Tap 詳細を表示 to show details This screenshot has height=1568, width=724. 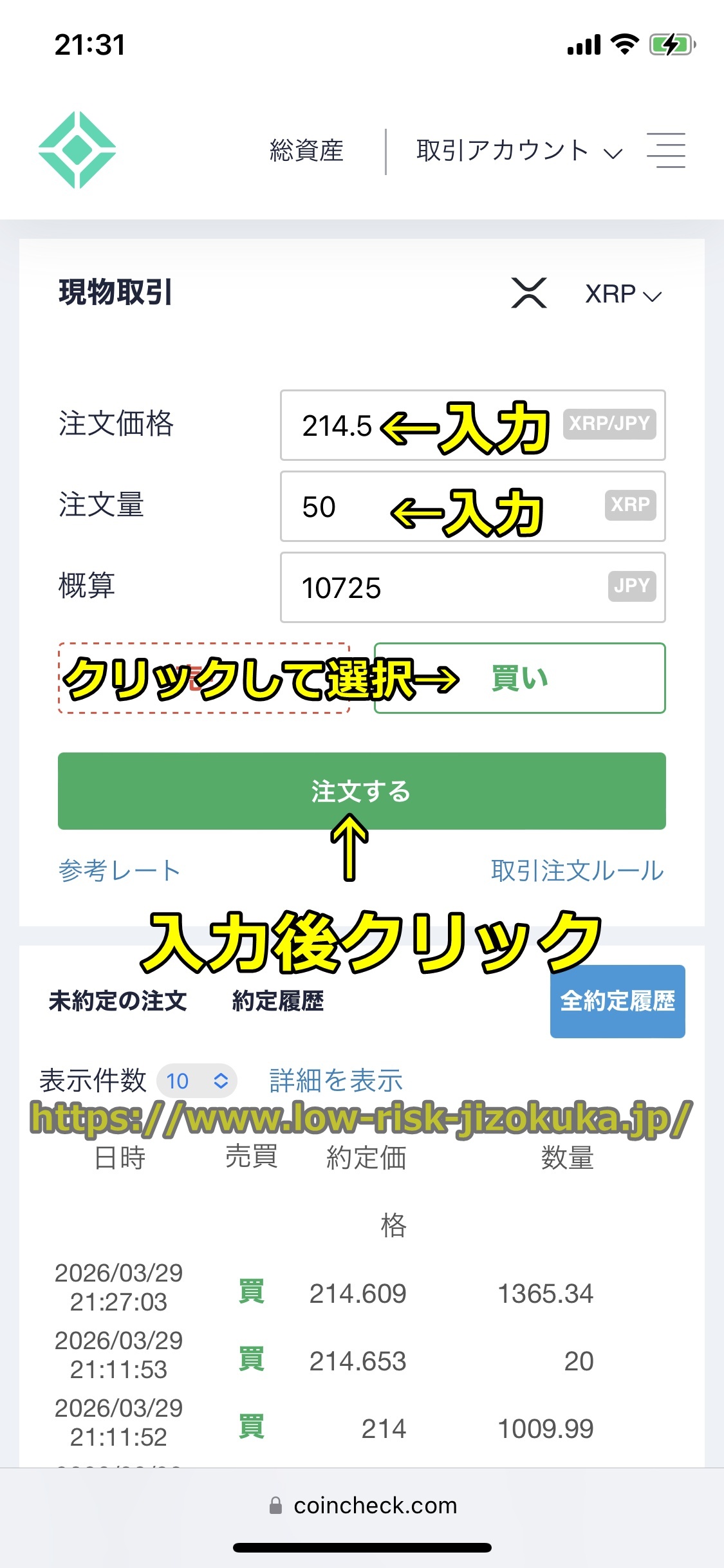pos(335,1081)
